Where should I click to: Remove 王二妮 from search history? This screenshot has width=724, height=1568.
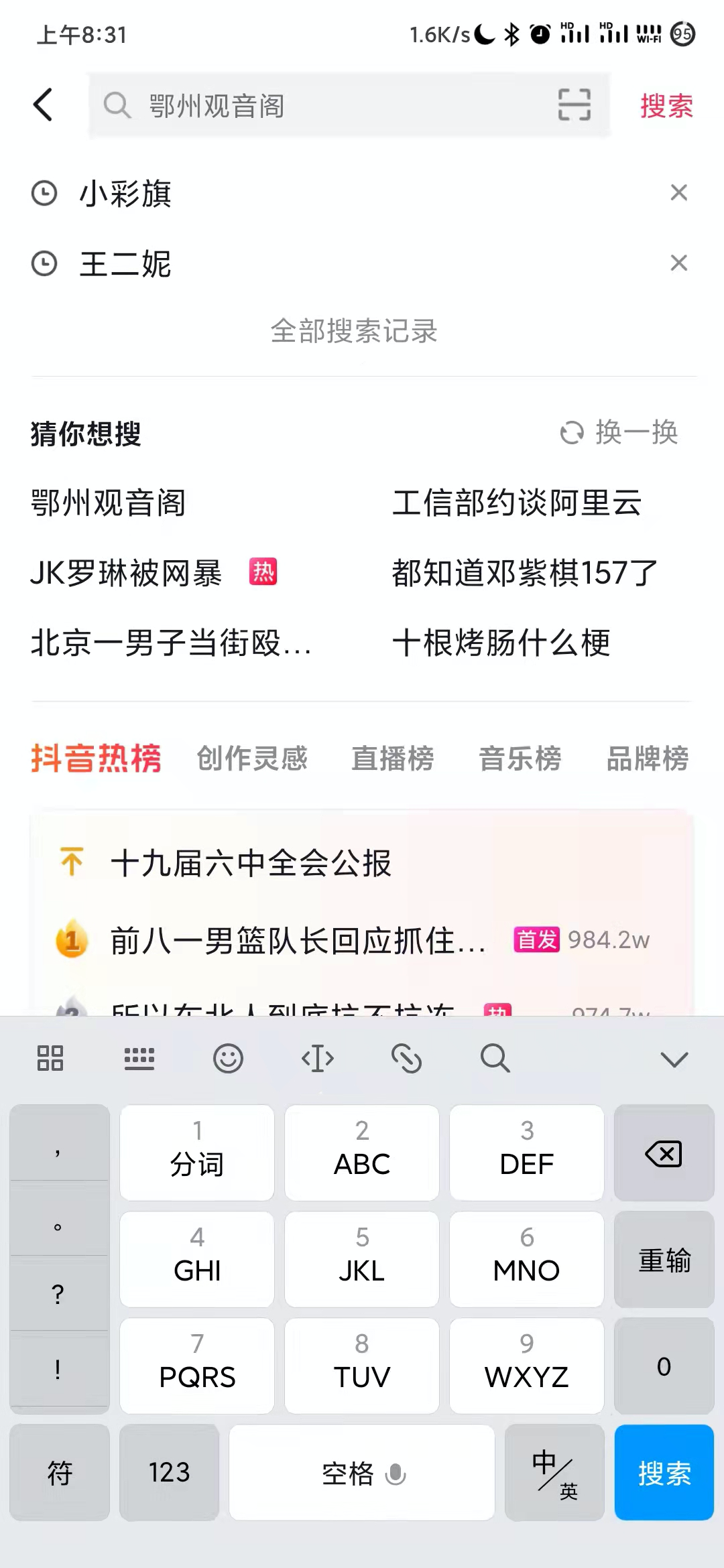[x=679, y=263]
